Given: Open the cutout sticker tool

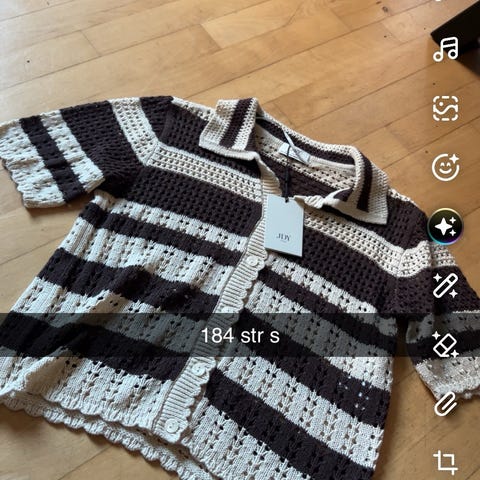Looking at the screenshot, I should pyautogui.click(x=446, y=109).
